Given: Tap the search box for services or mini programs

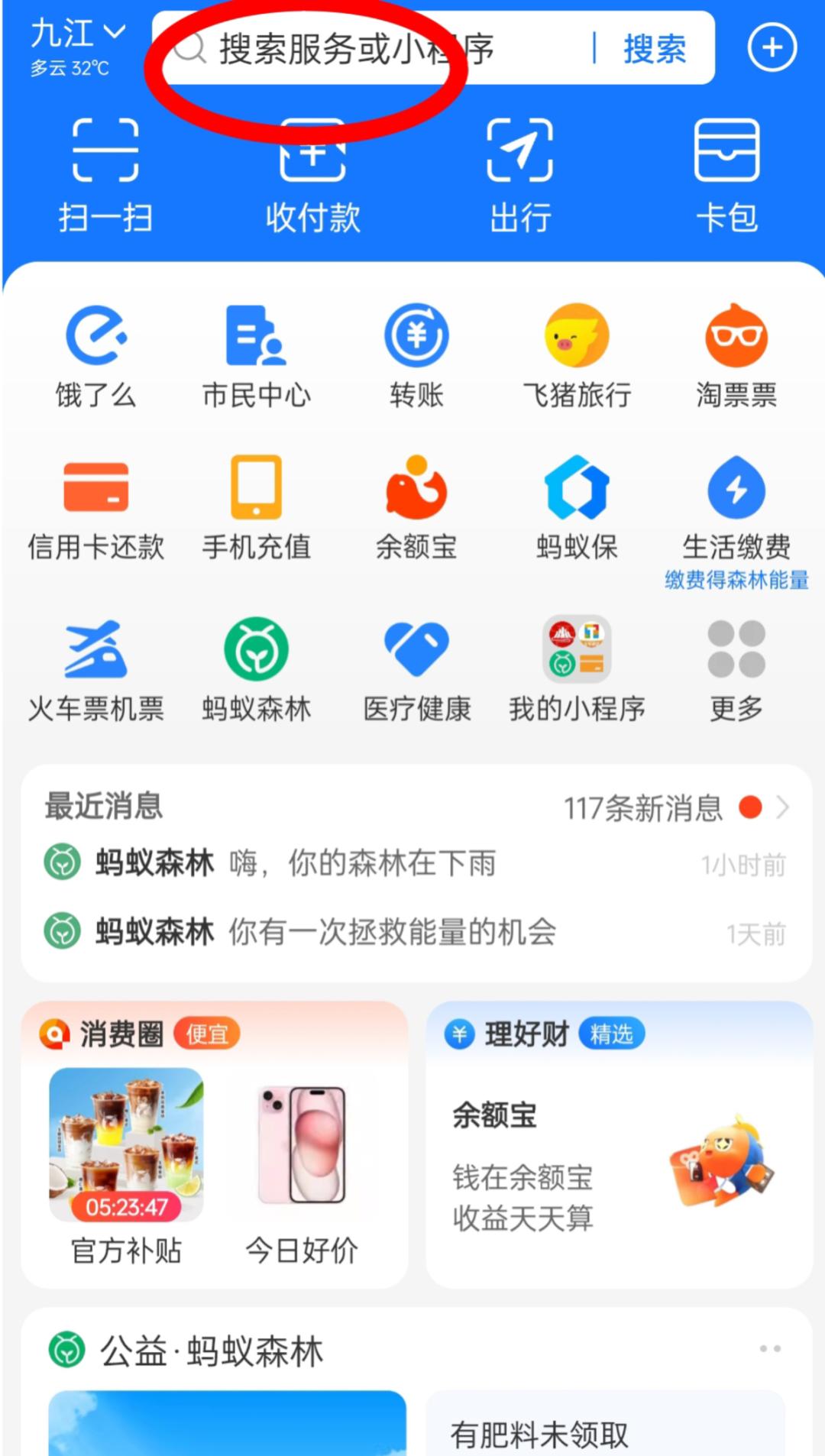Looking at the screenshot, I should point(374,49).
